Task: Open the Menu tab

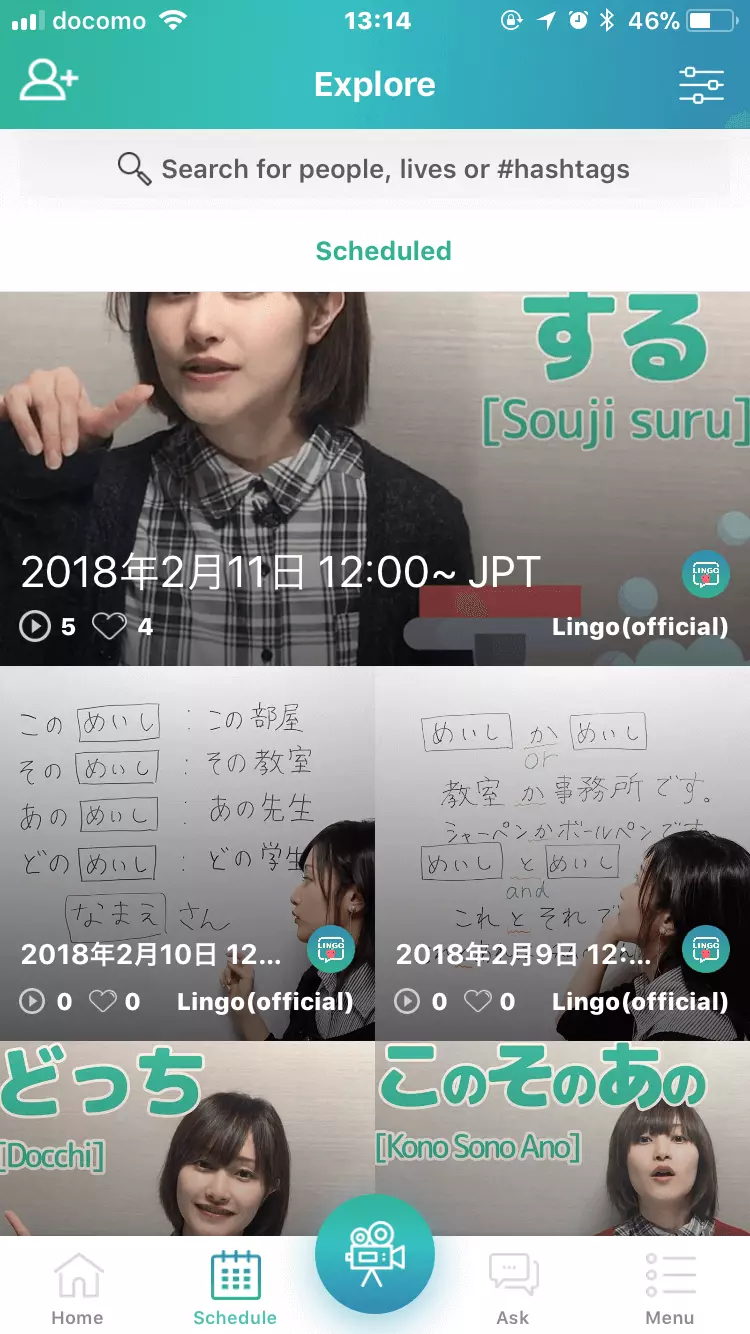Action: pyautogui.click(x=670, y=1288)
